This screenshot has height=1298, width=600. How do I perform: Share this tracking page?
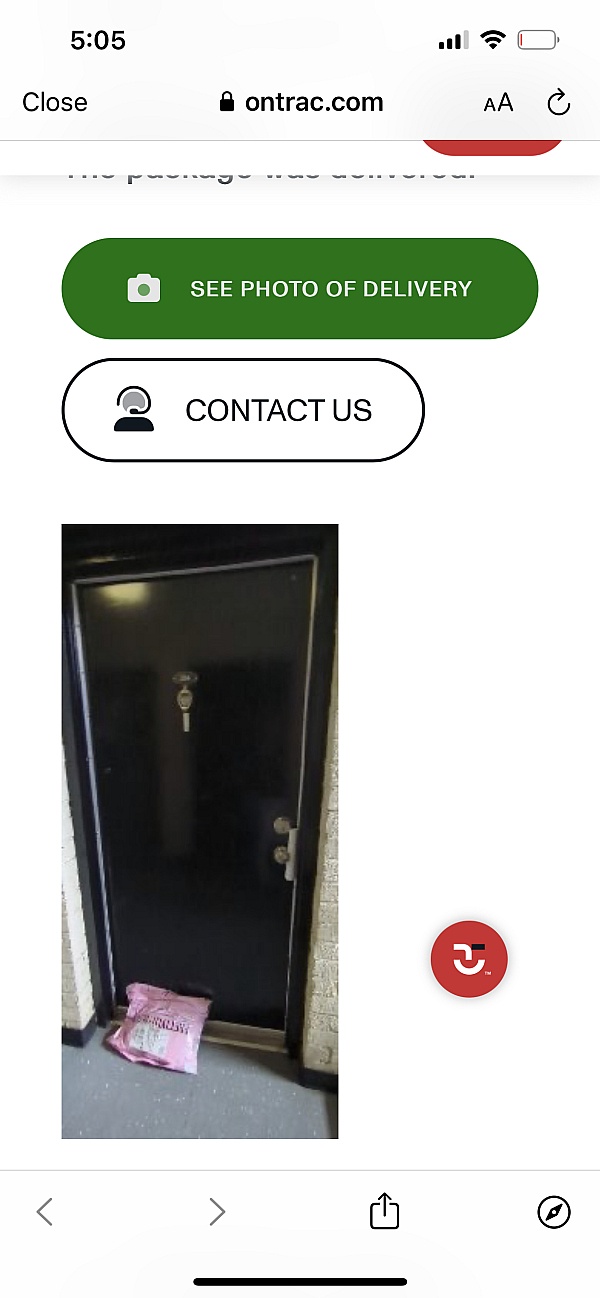tap(384, 1212)
